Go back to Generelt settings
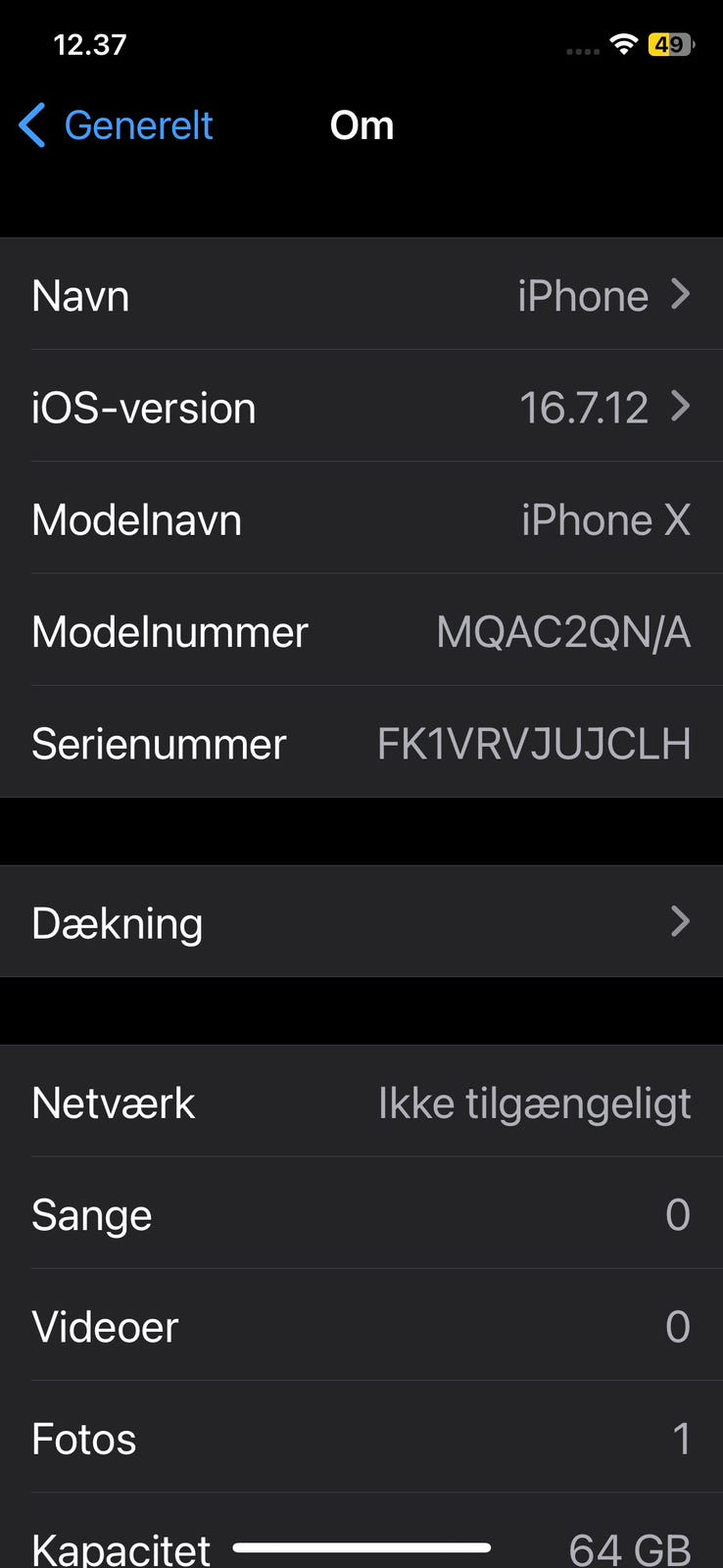The height and width of the screenshot is (1568, 723). (x=116, y=125)
